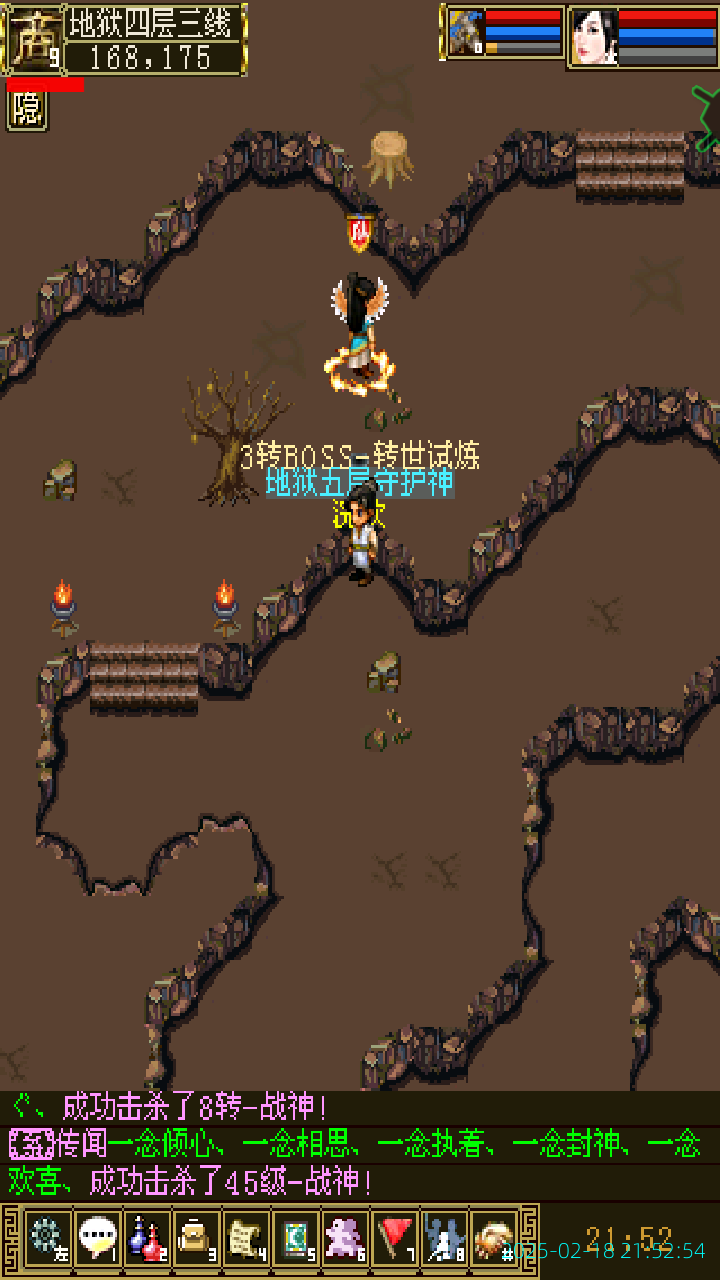The height and width of the screenshot is (1280, 720).
Task: Open the settings gear in the hotbar
Action: click(46, 1240)
